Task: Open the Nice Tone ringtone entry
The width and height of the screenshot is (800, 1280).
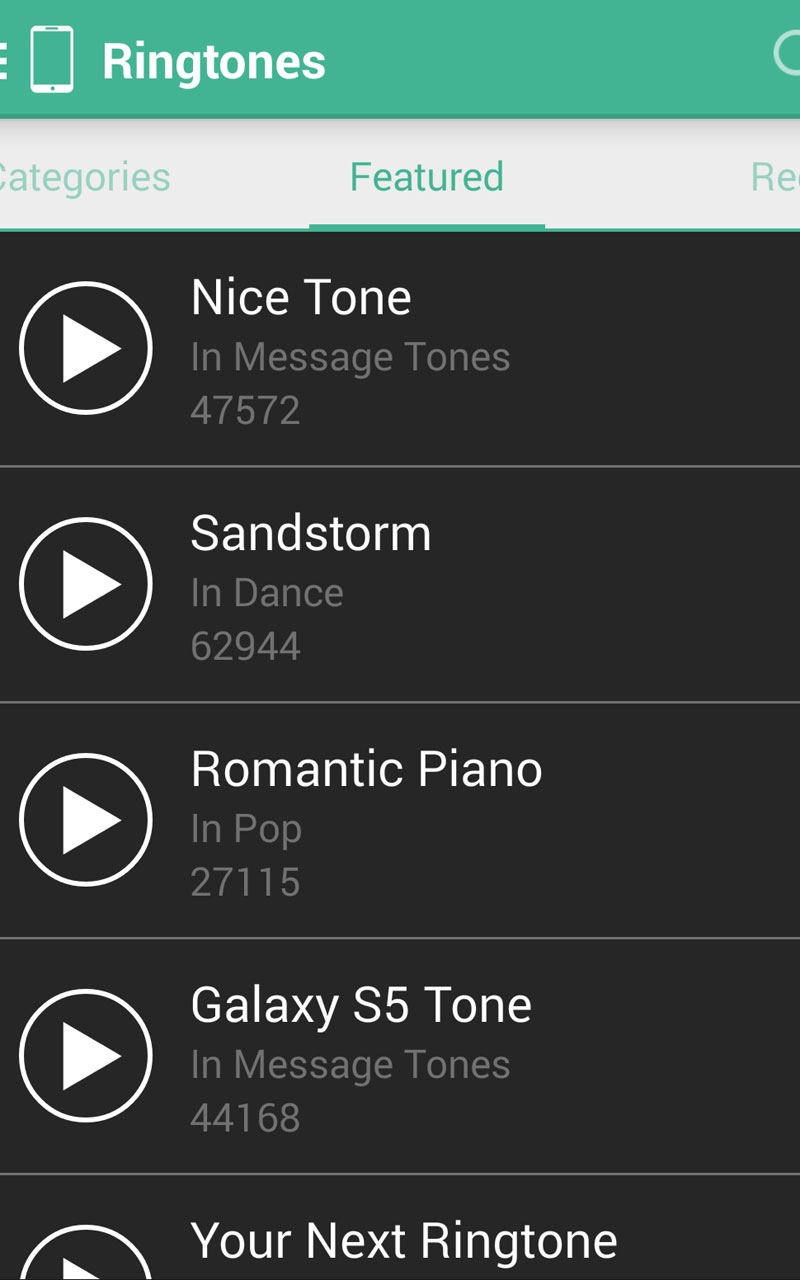Action: [x=400, y=348]
